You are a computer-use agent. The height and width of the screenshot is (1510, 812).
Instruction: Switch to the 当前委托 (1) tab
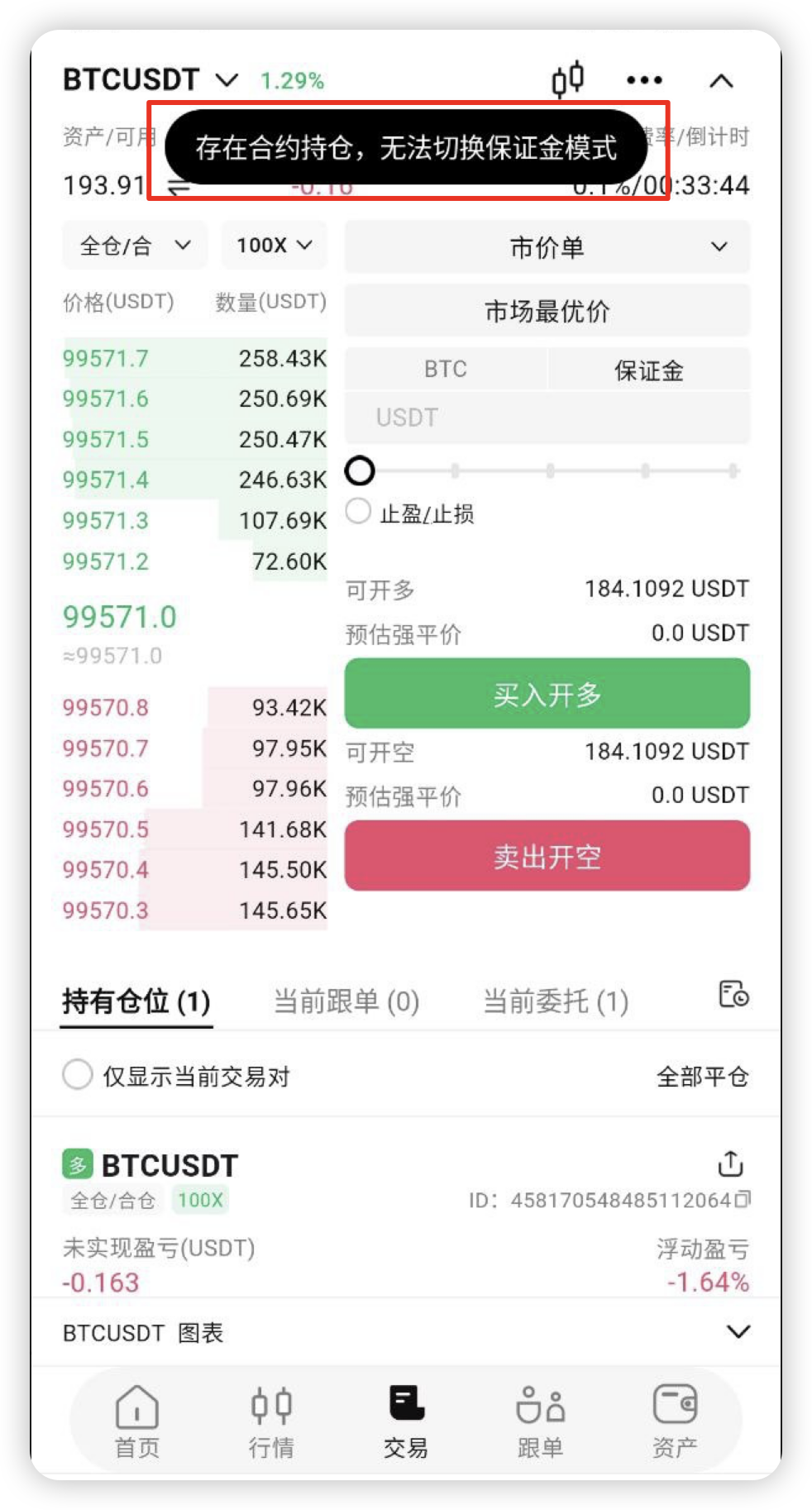point(556,1001)
